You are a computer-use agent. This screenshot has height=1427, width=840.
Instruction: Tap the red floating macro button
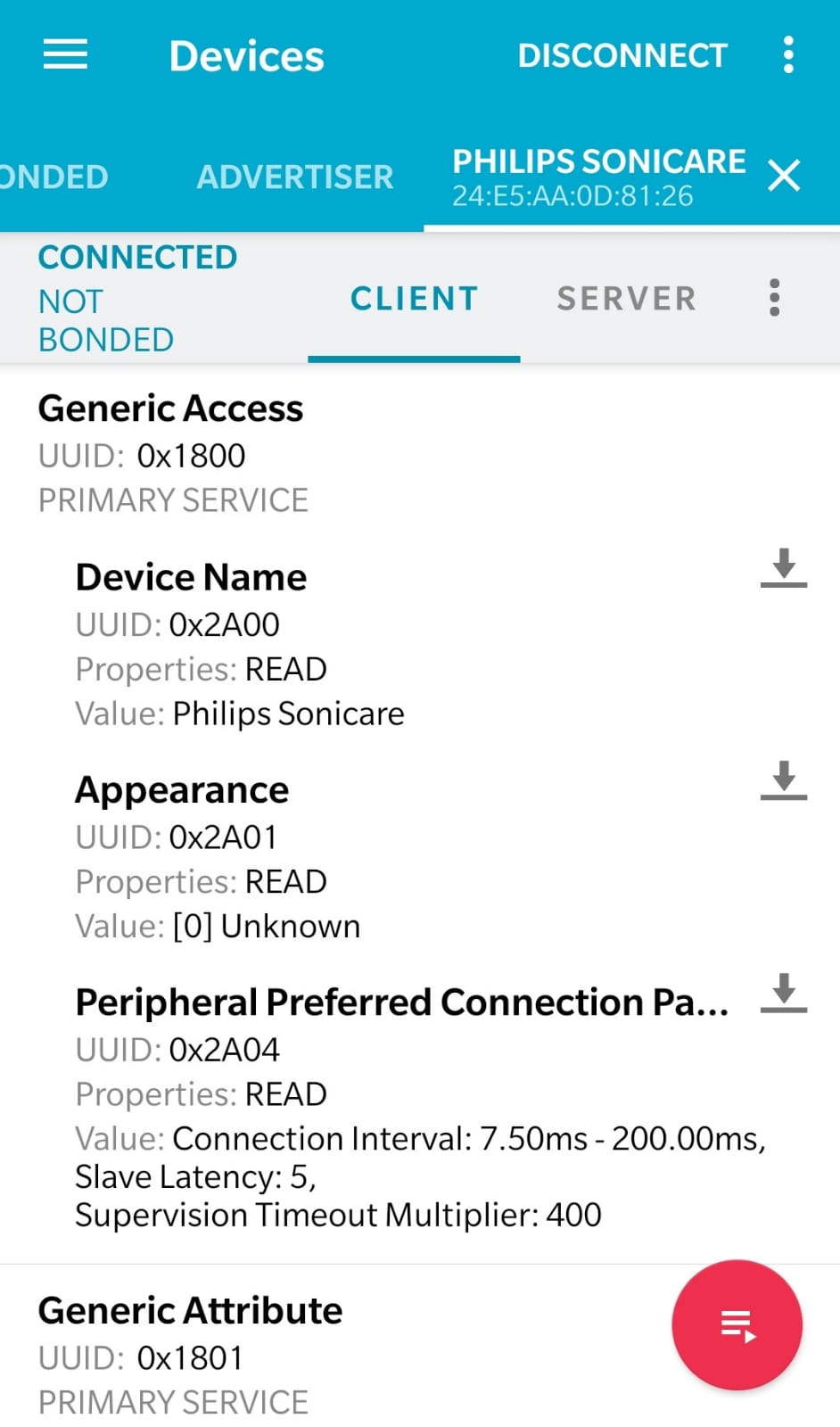(x=737, y=1325)
